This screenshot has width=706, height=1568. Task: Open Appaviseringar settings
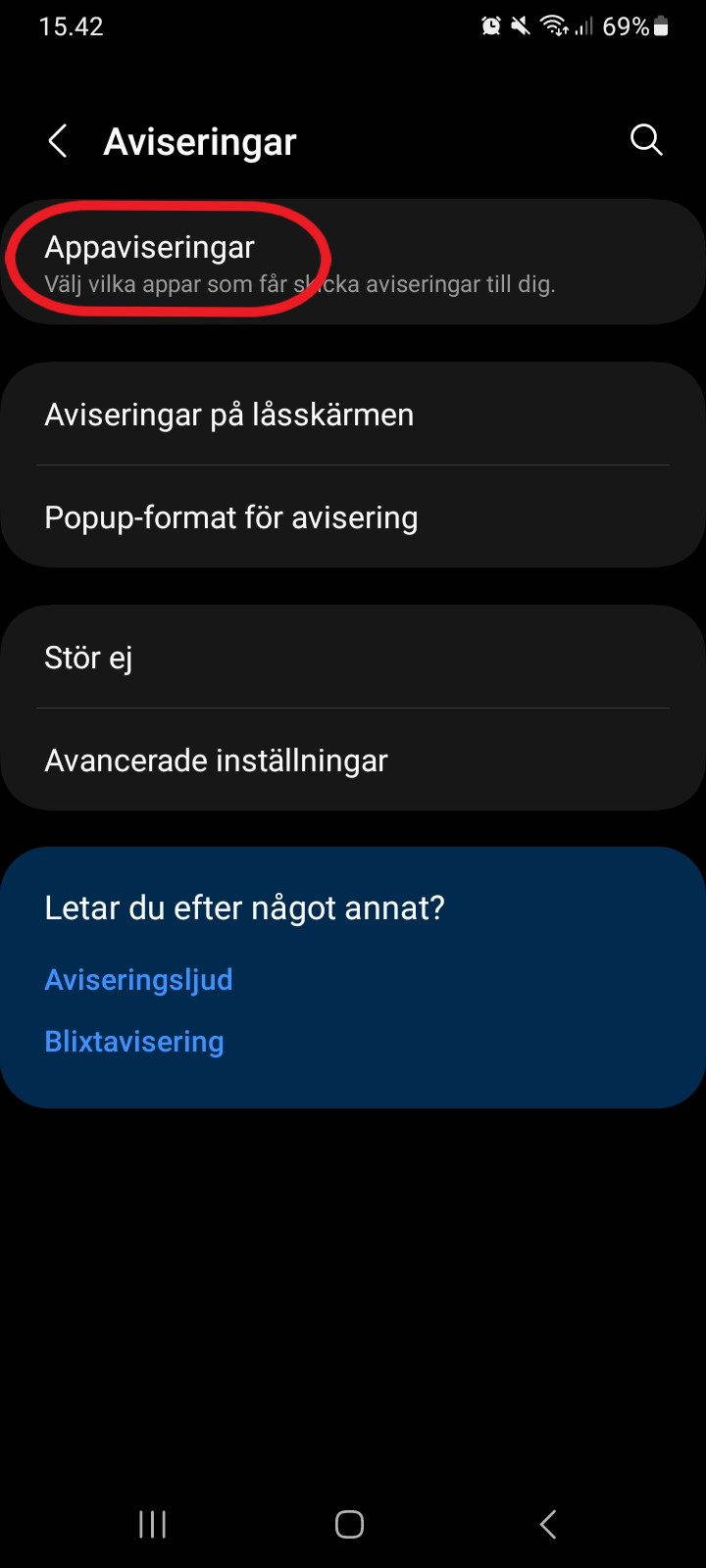(x=353, y=263)
